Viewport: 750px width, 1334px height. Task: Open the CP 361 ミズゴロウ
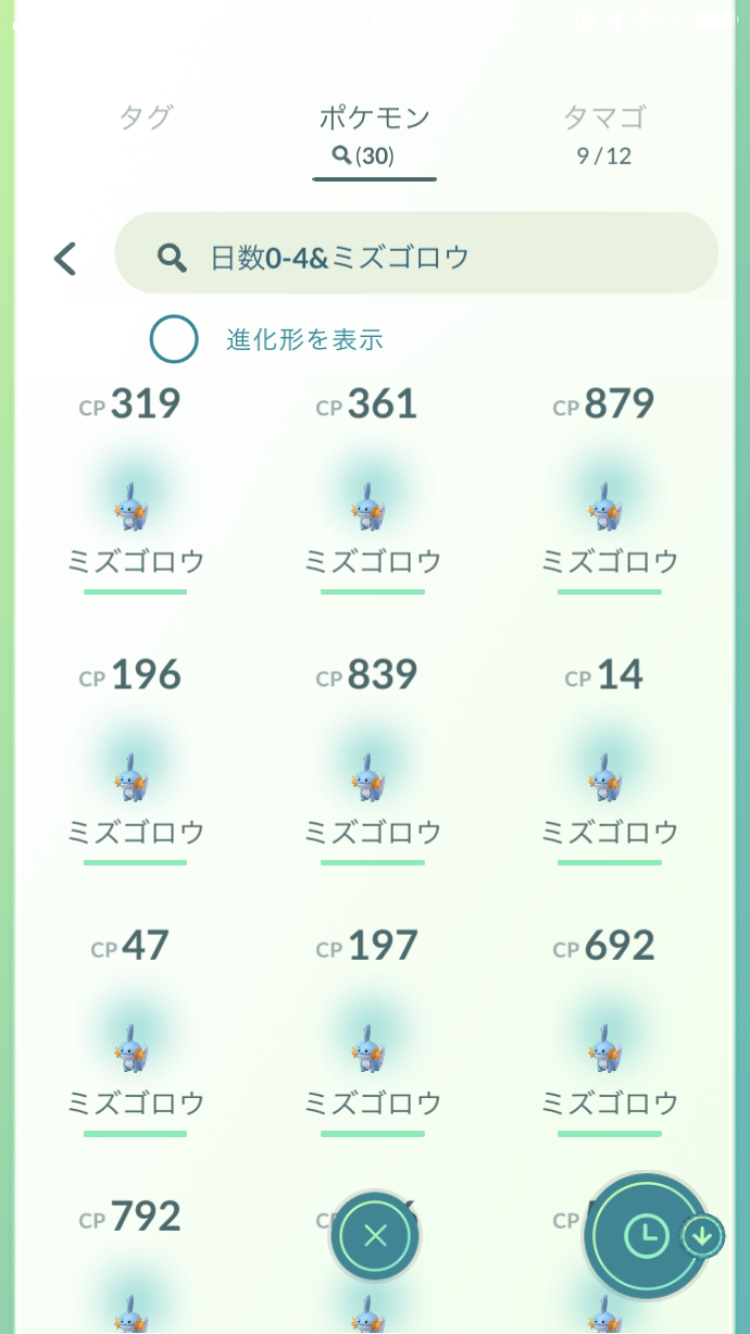372,490
